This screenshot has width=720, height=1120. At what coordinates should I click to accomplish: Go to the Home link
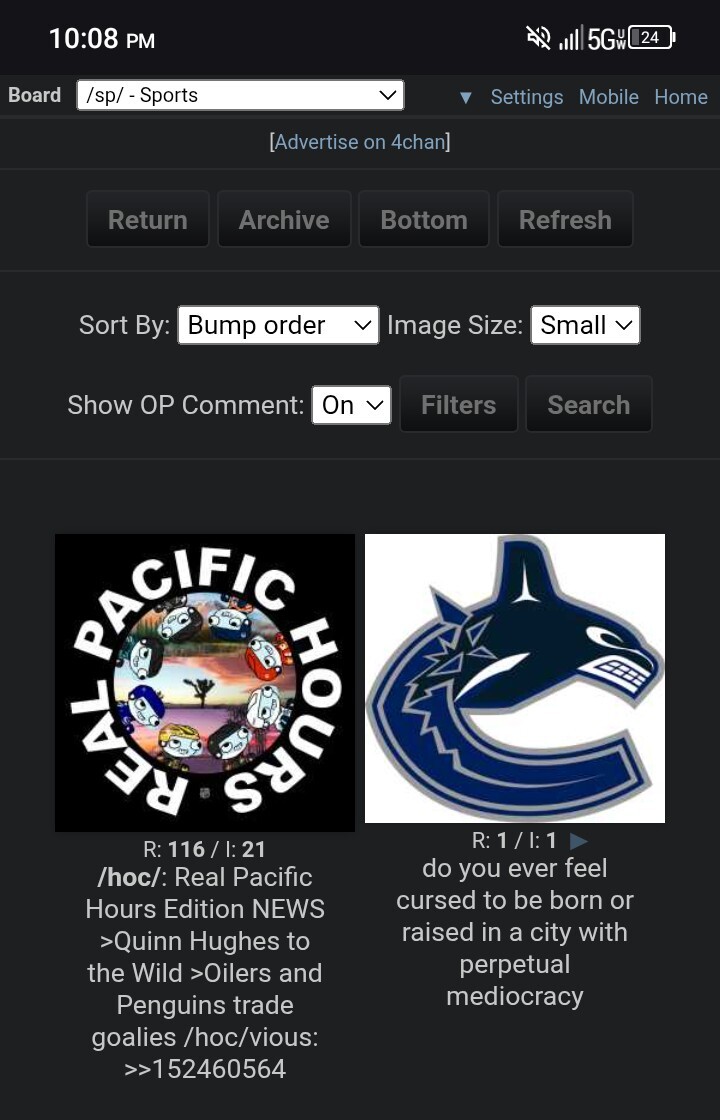680,97
